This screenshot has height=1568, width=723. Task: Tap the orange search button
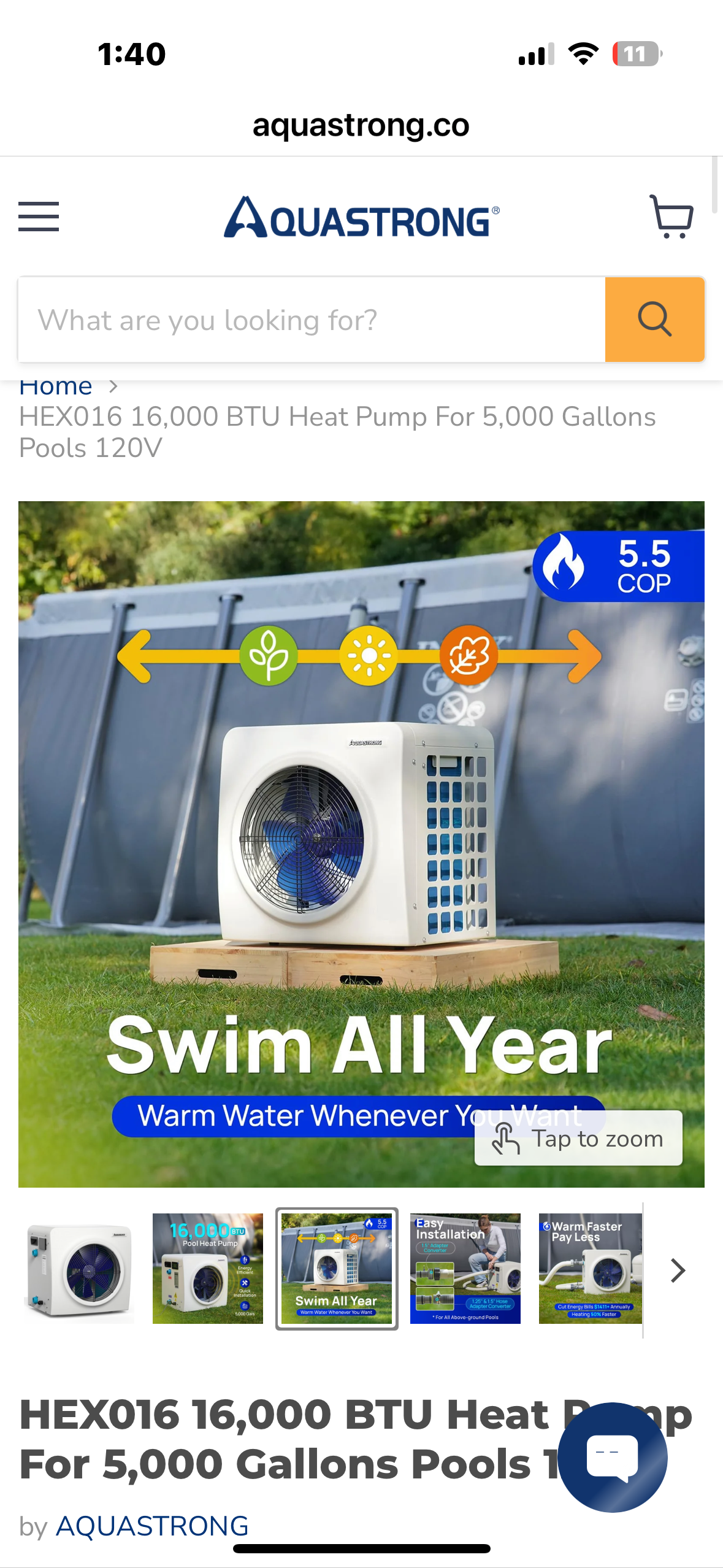[x=654, y=320]
